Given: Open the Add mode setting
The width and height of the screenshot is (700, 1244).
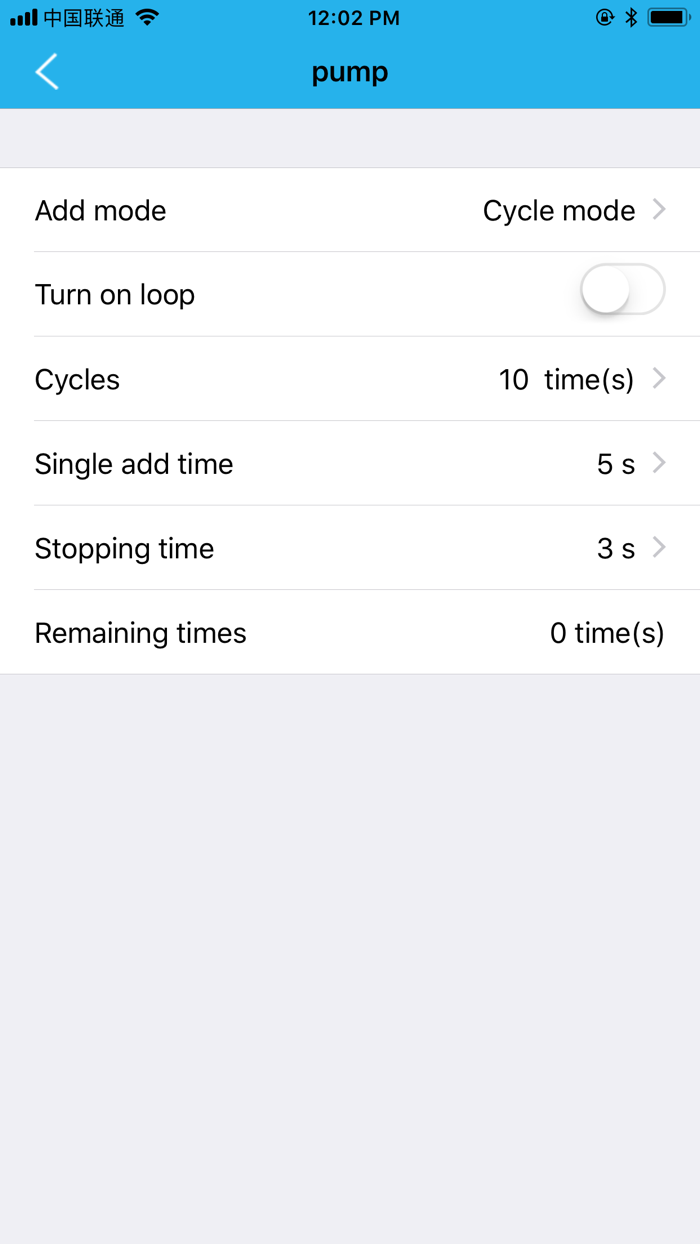Looking at the screenshot, I should coord(350,210).
